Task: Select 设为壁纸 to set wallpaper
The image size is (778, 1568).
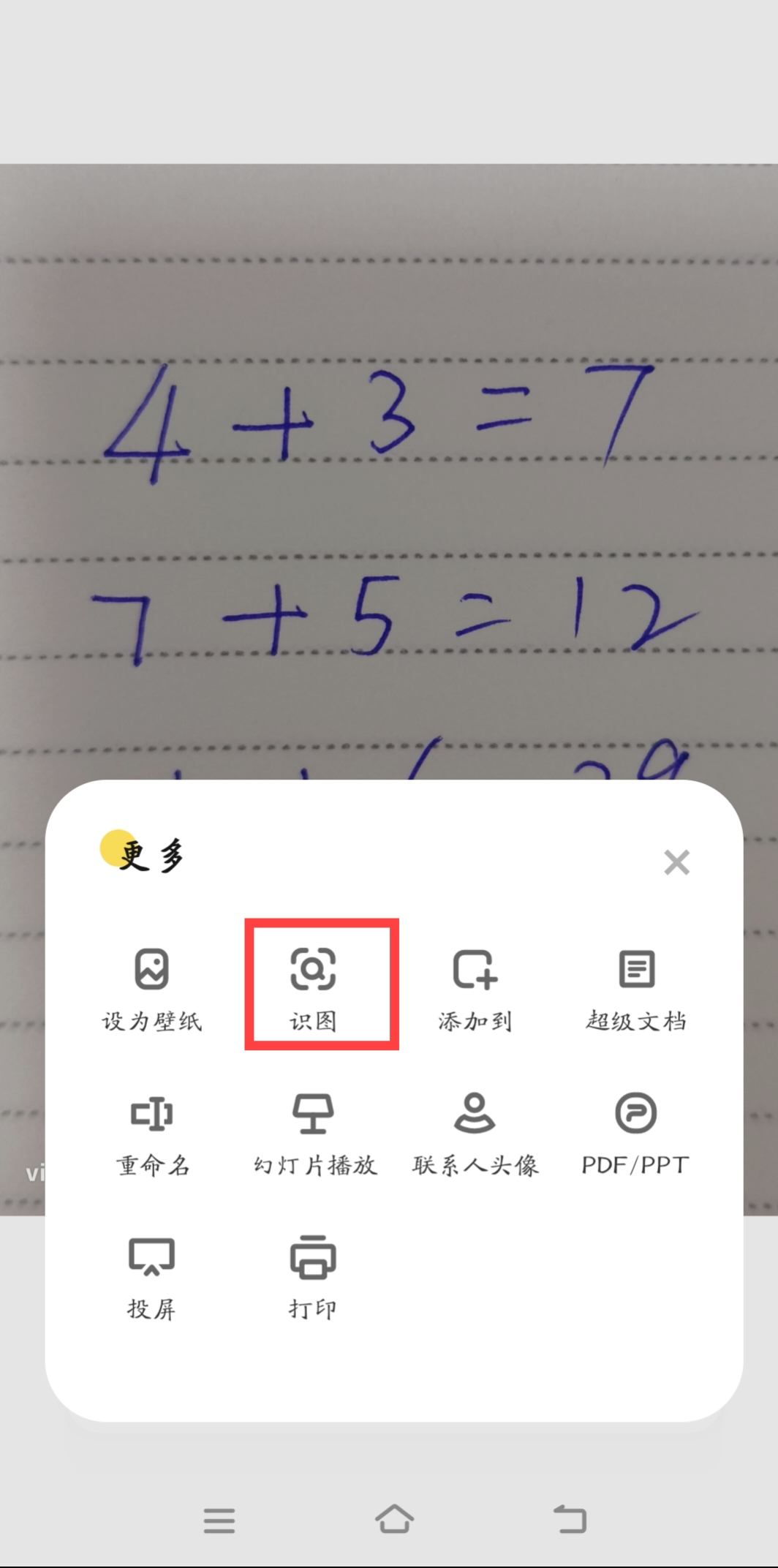Action: [151, 988]
